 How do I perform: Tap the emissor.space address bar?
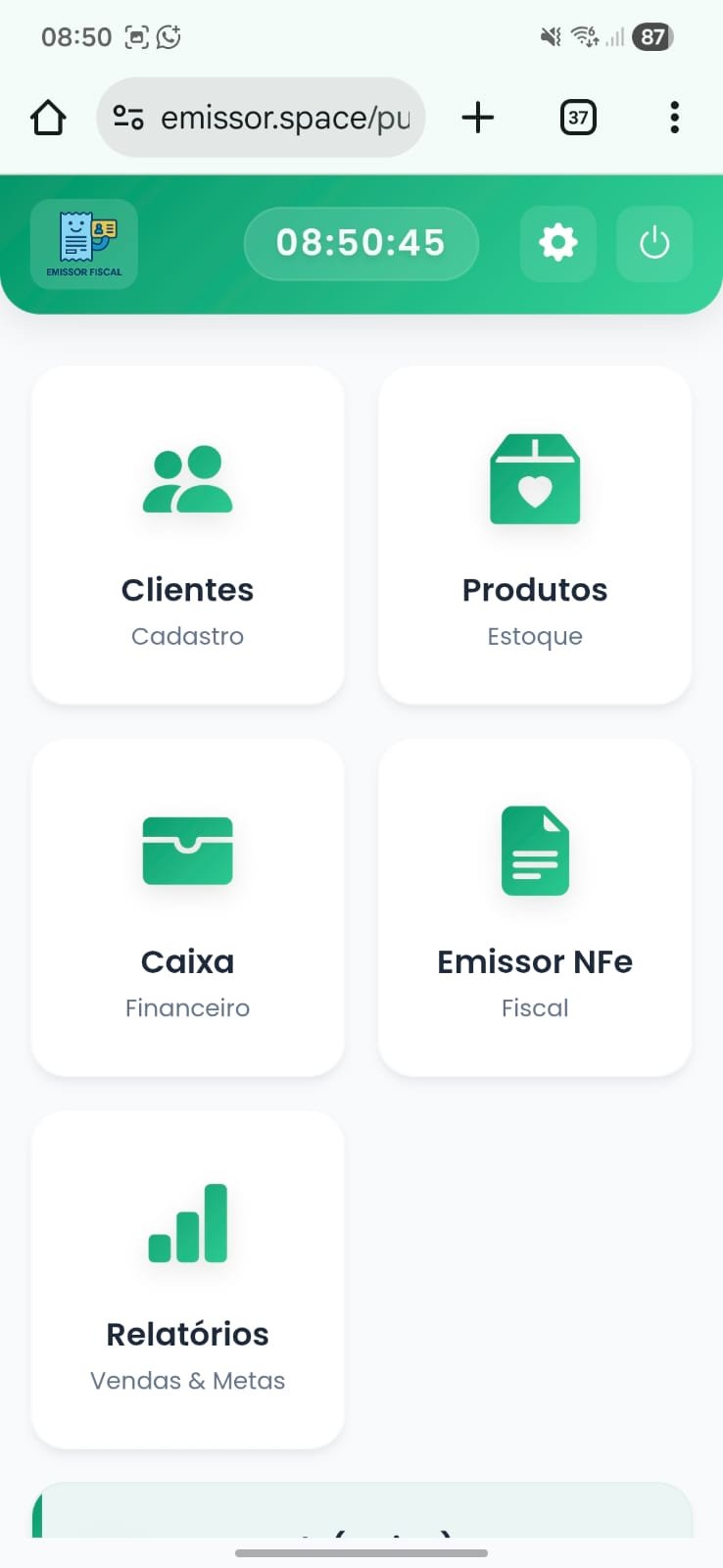coord(263,118)
